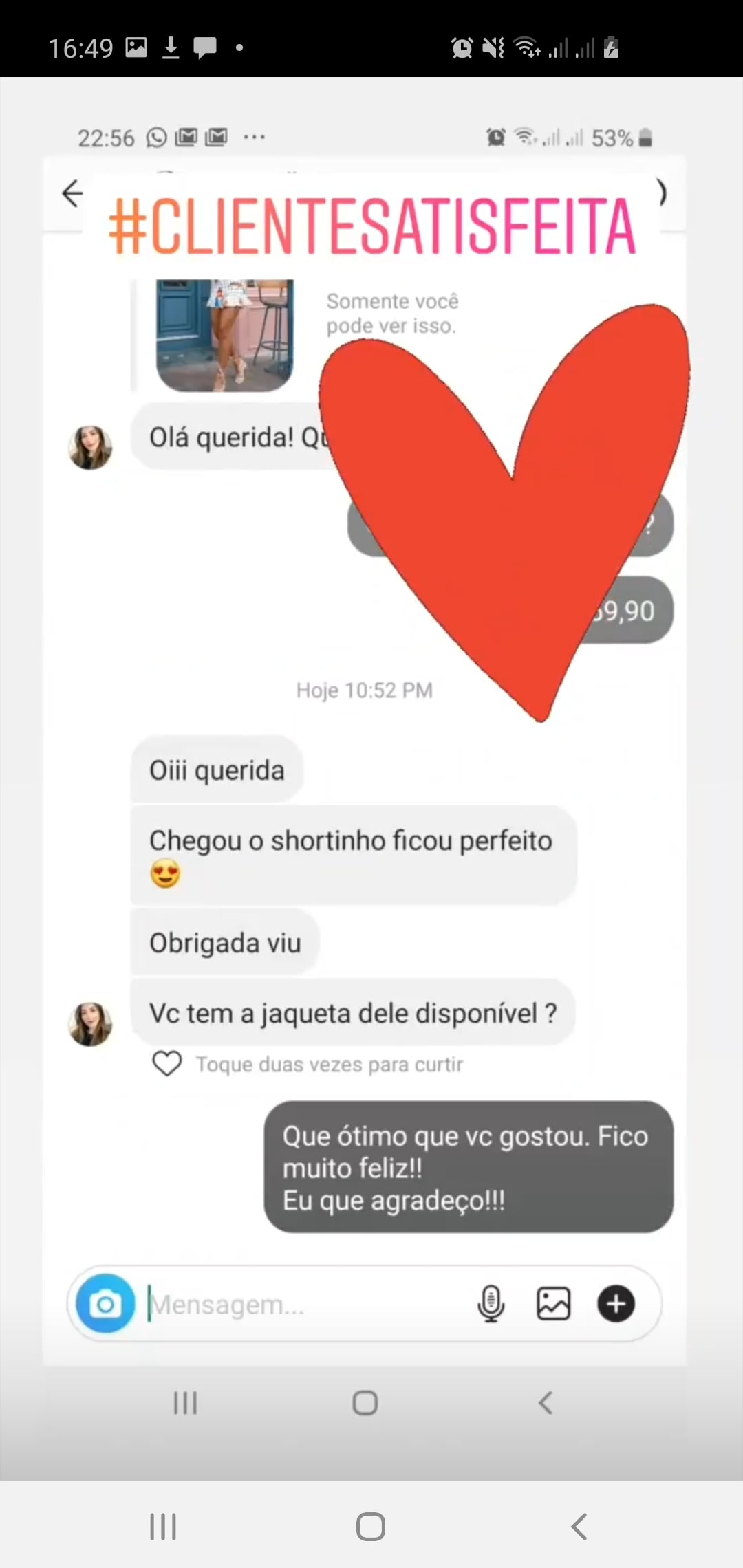
Task: Go to the home screen via the device's system navigation bar
Action: (x=370, y=1527)
